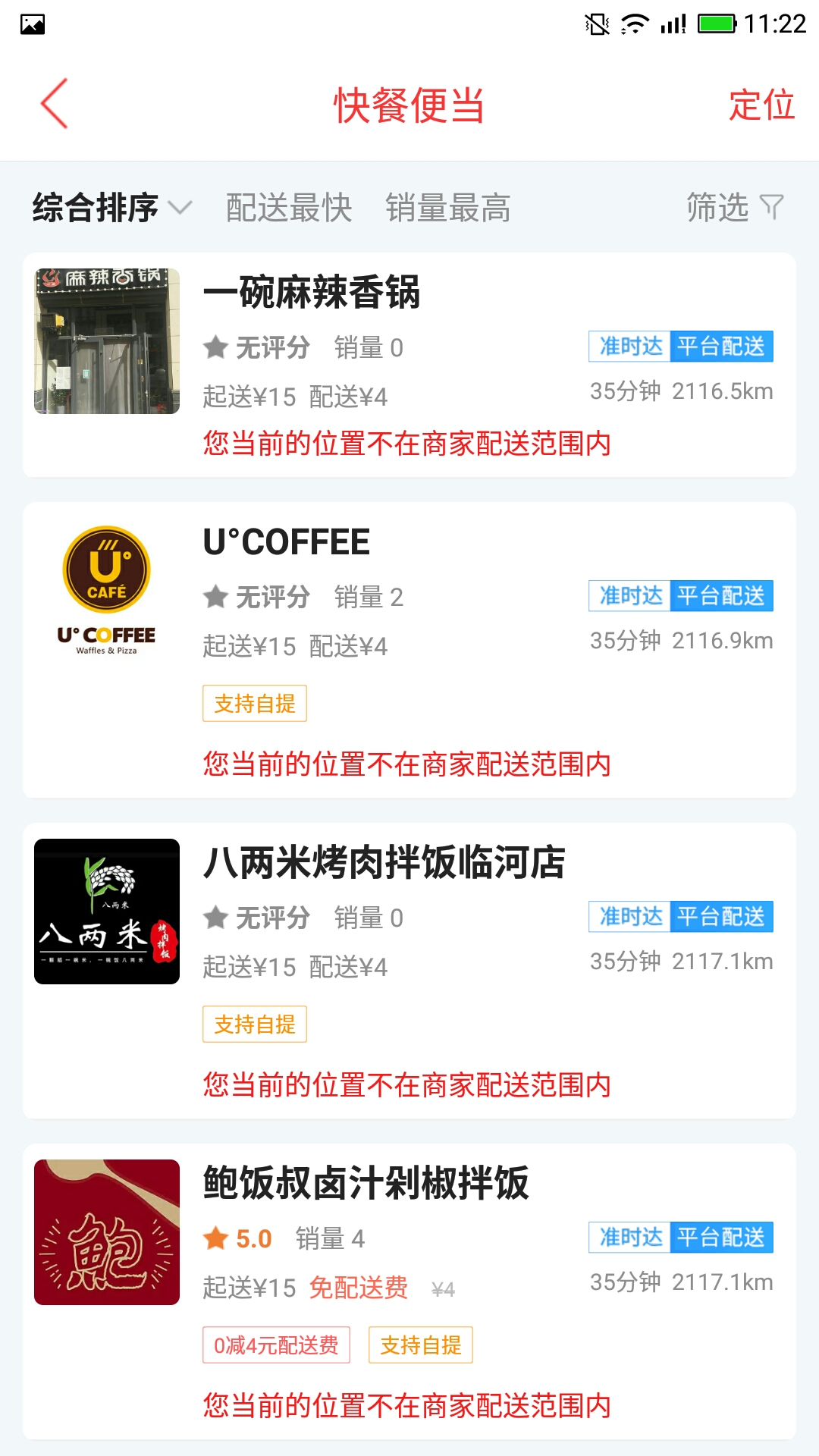The image size is (819, 1456).
Task: Tap the 准时达 badge for 八两米烤肉拌饭临河店
Action: [630, 918]
